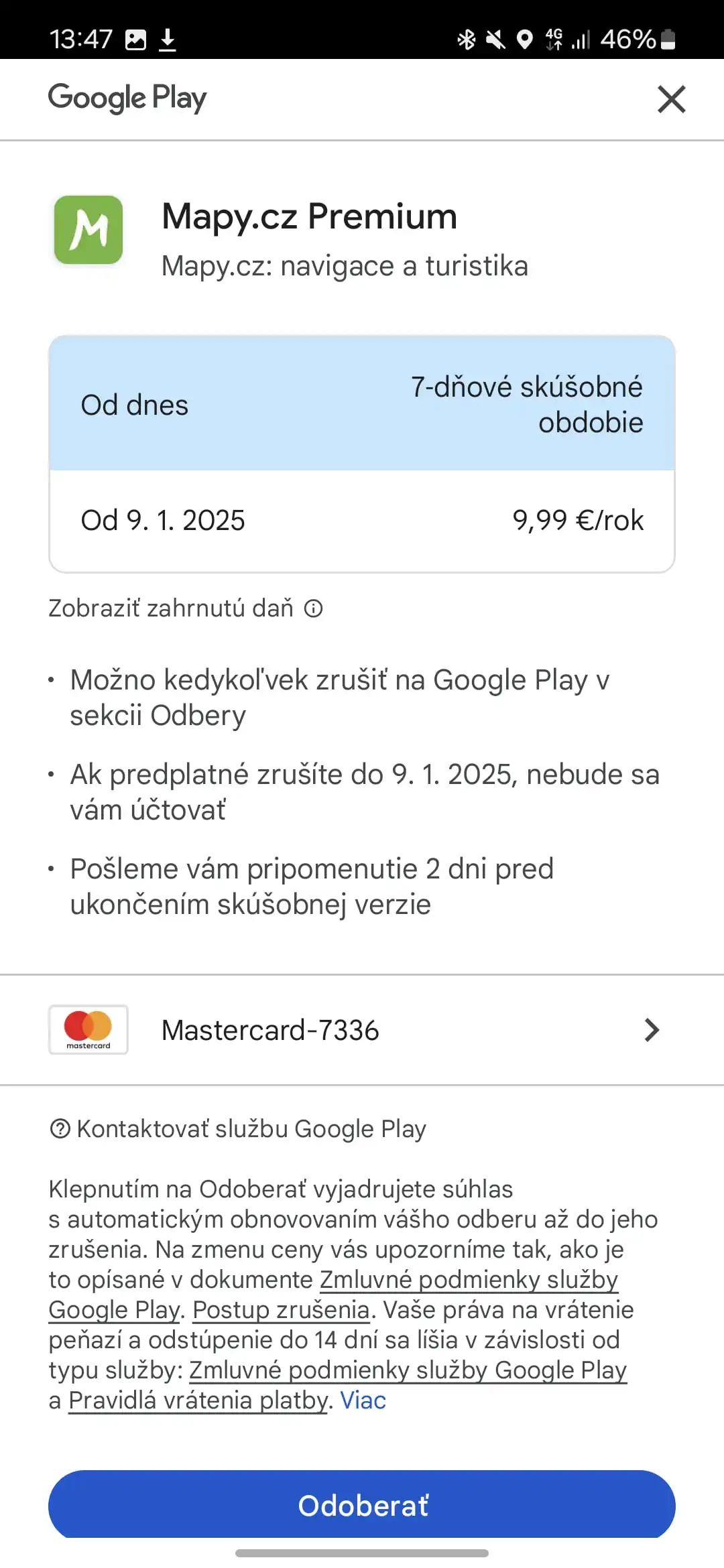
Task: Open Pravidlá vrátenia platby link
Action: pyautogui.click(x=198, y=1400)
